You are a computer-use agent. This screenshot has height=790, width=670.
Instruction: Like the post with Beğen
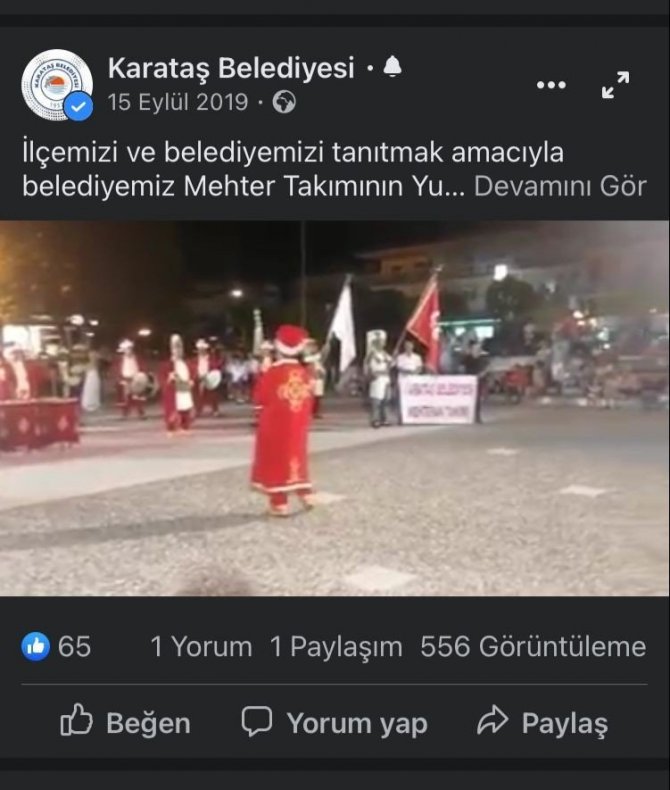[125, 722]
